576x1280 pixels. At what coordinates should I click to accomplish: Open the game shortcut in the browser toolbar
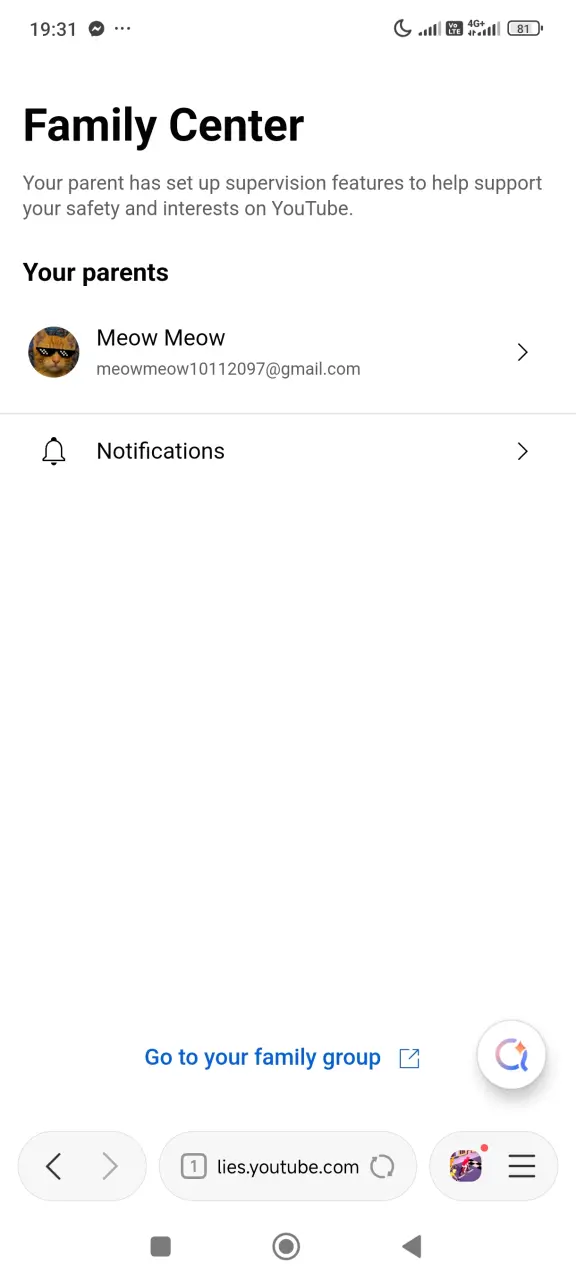(x=466, y=1166)
